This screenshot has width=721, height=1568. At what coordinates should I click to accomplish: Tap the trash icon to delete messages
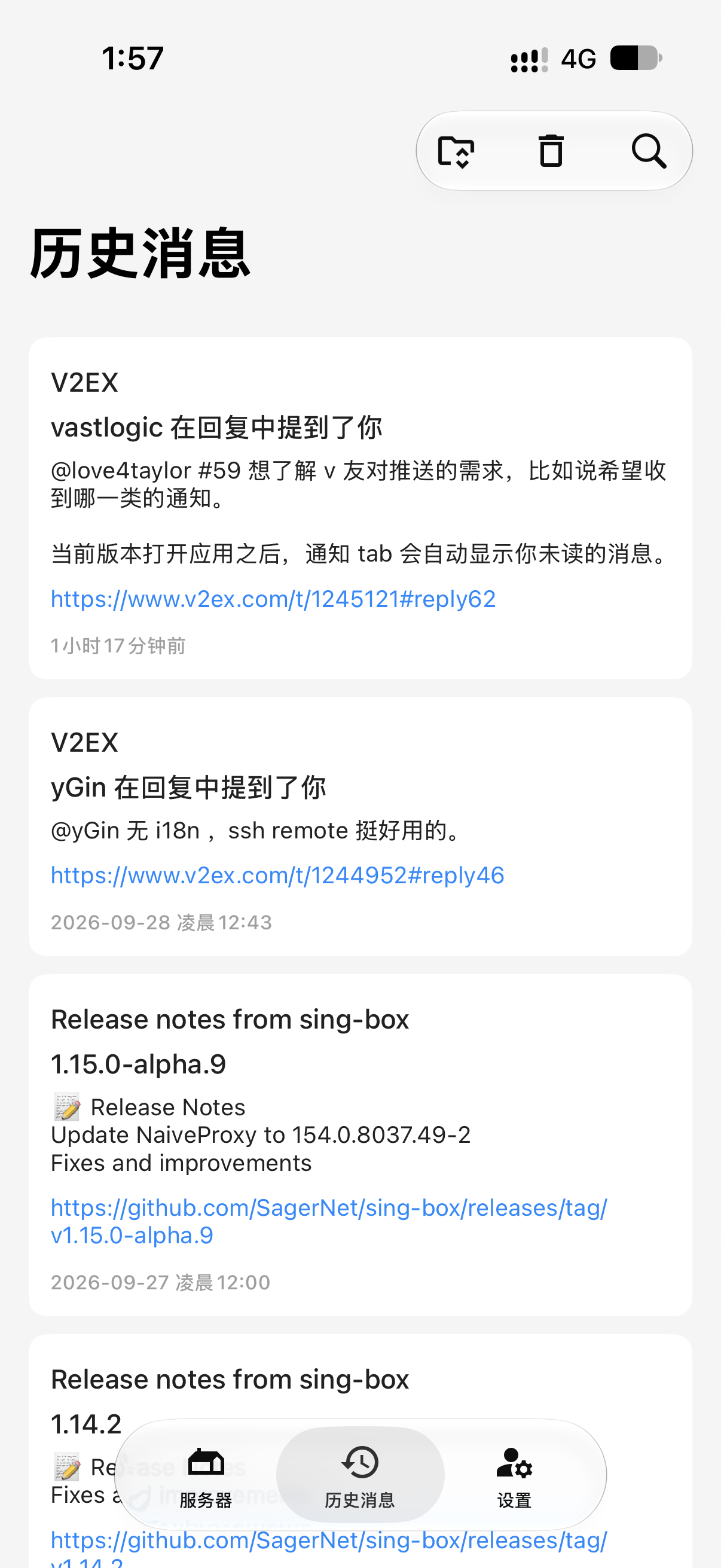[551, 150]
